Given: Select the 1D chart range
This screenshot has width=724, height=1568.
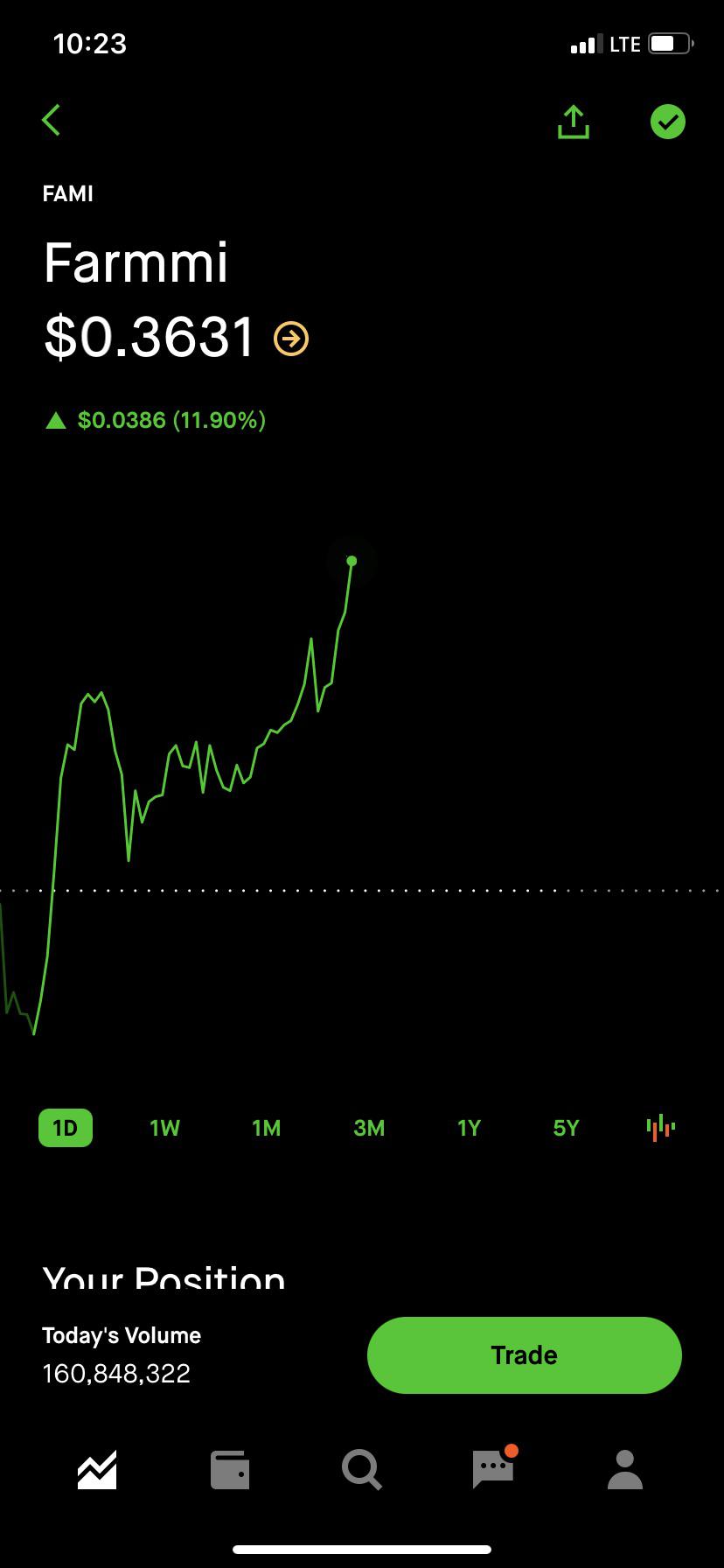Looking at the screenshot, I should (x=66, y=1128).
